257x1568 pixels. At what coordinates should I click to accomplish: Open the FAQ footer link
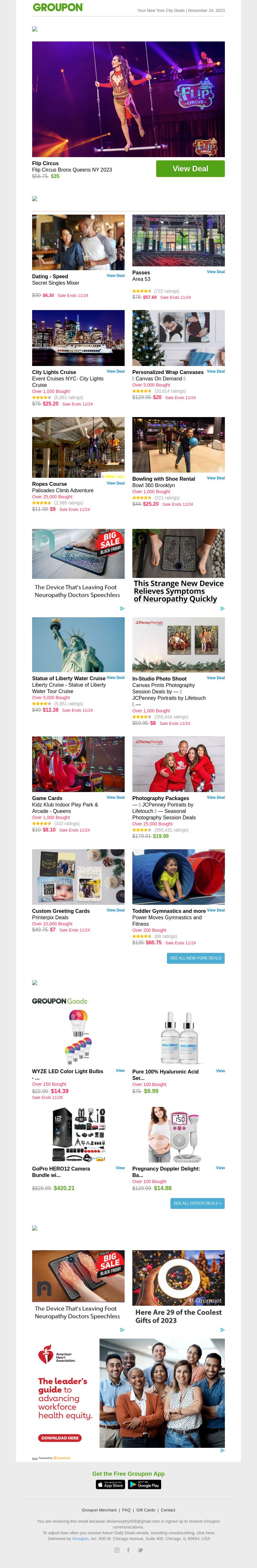point(126,1510)
